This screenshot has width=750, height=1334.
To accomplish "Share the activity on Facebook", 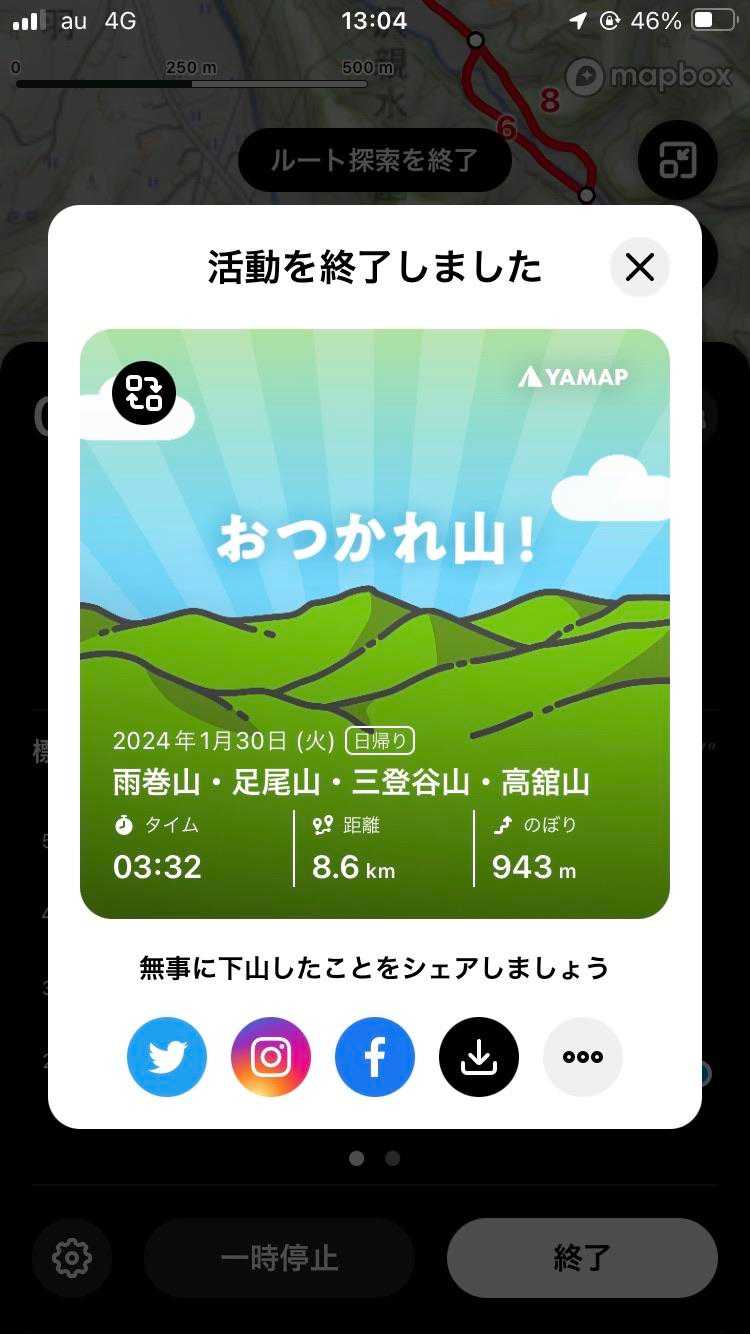I will [x=375, y=1057].
